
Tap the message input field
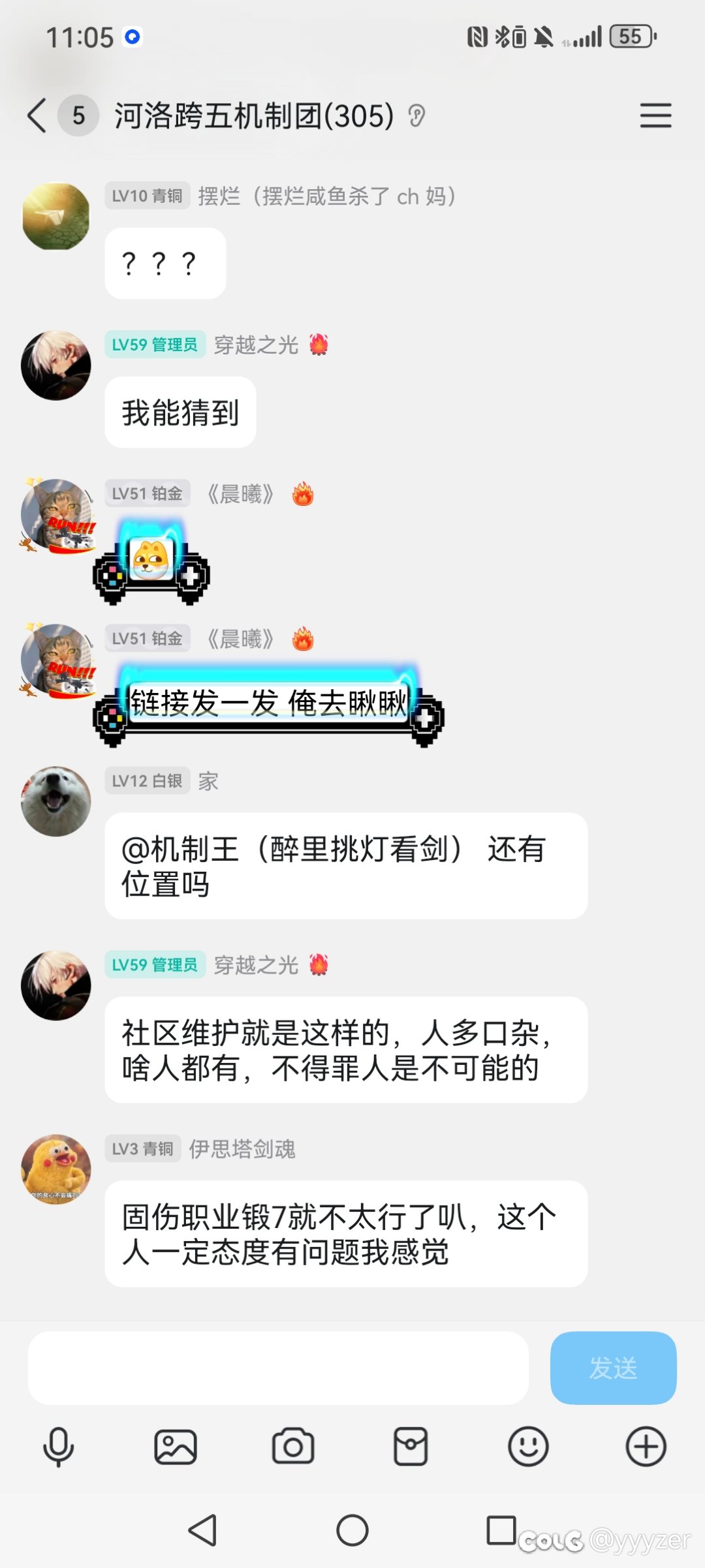(x=277, y=1368)
